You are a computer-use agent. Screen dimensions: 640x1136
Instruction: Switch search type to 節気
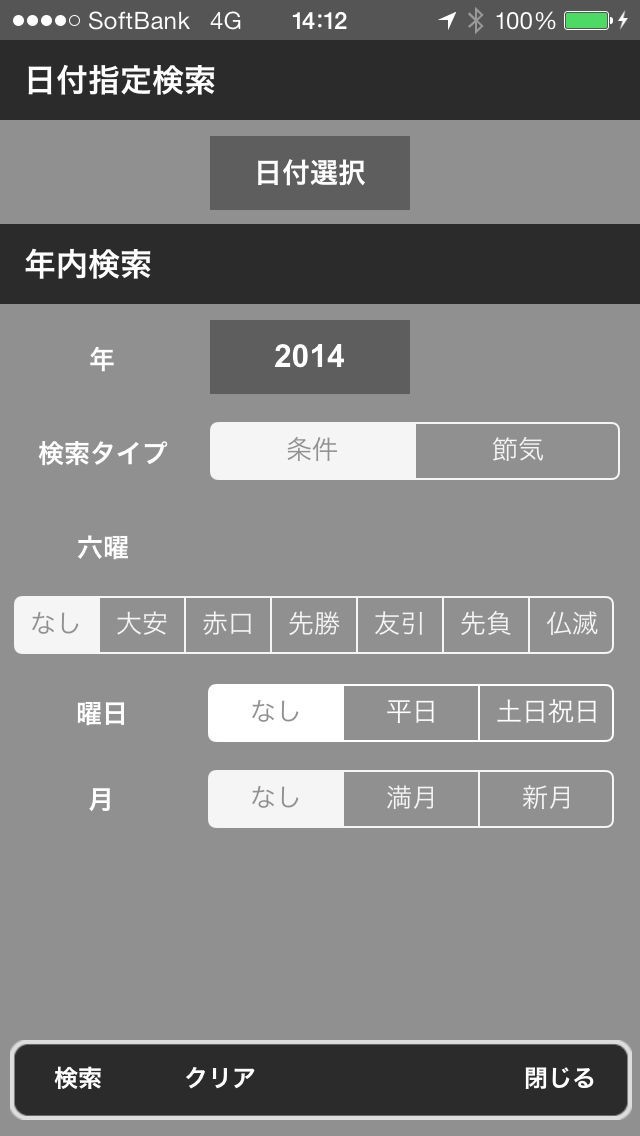pyautogui.click(x=517, y=451)
